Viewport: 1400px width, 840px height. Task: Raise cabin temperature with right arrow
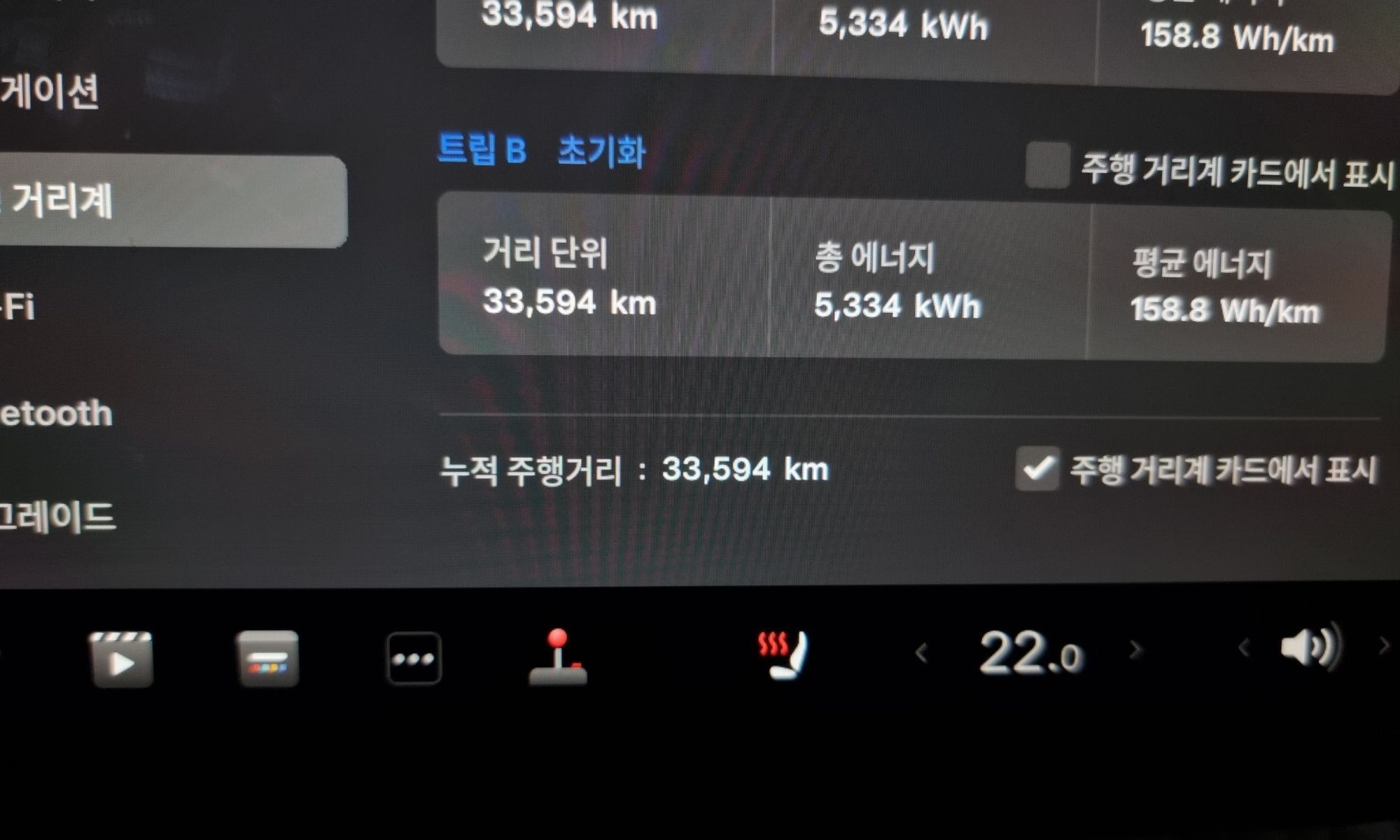point(1135,651)
